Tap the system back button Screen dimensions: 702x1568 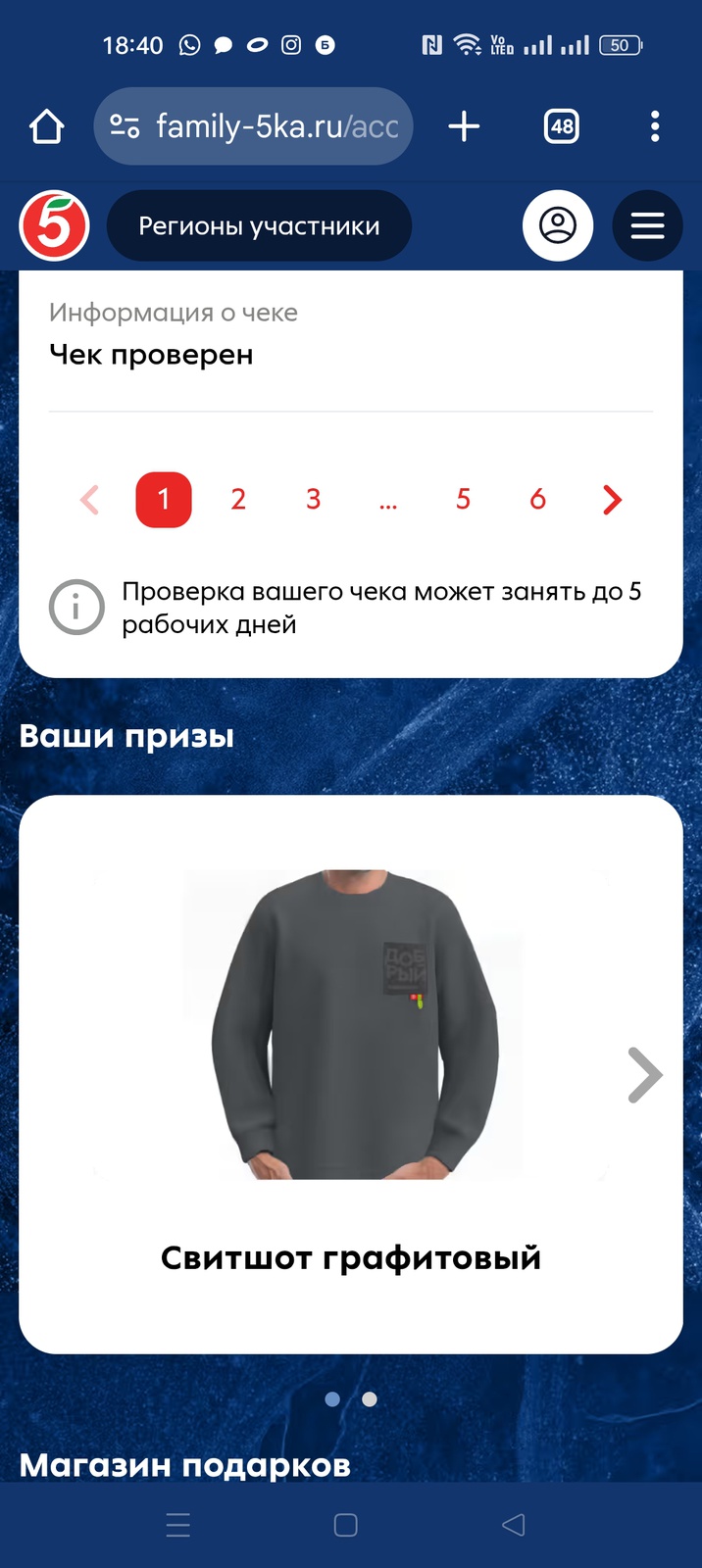(513, 1525)
